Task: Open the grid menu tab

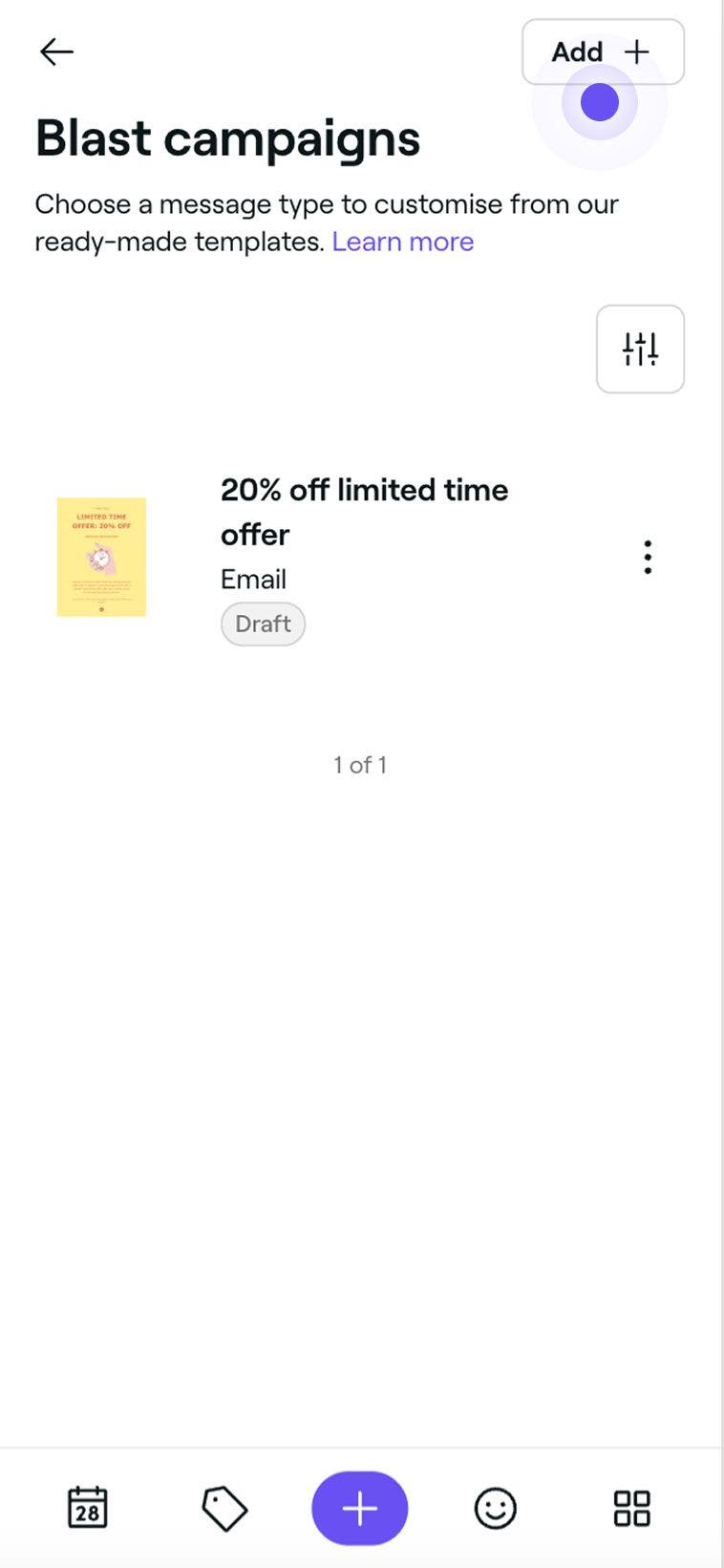Action: [631, 1509]
